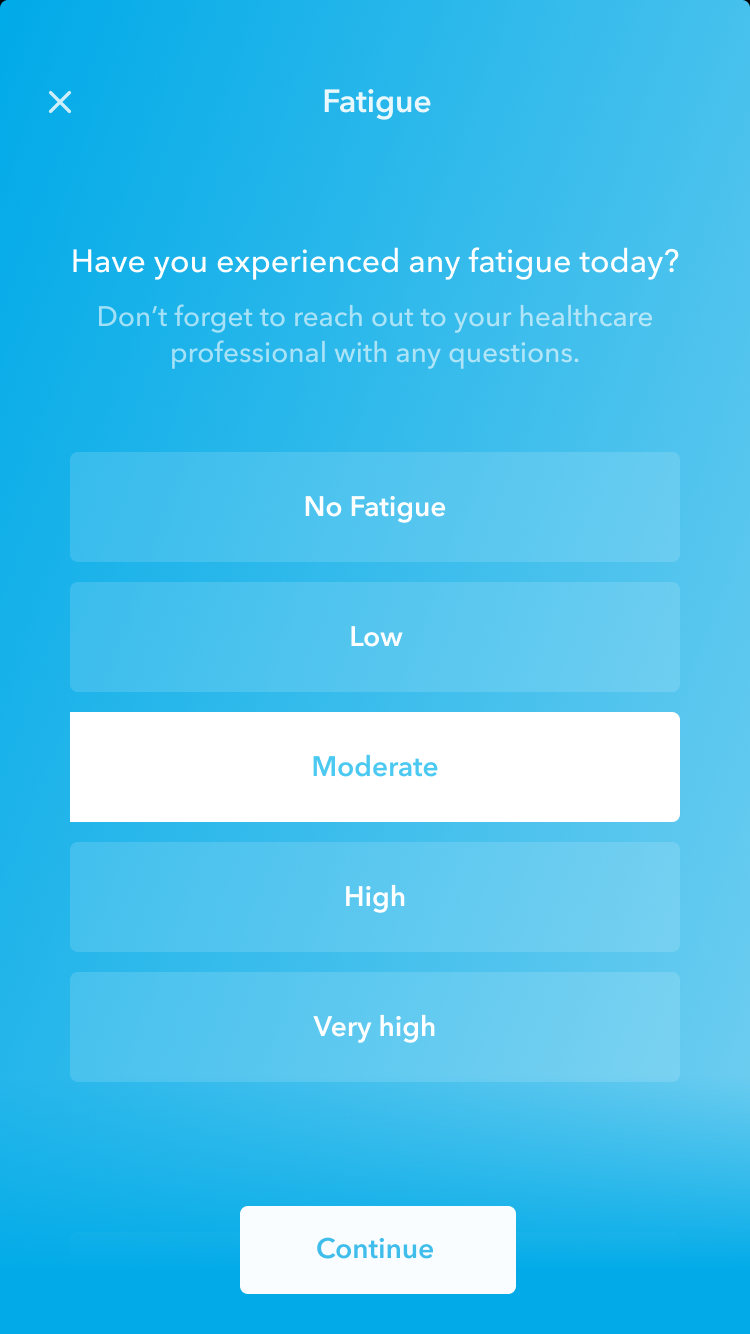Pick High fatigue level
This screenshot has width=750, height=1334.
[375, 897]
